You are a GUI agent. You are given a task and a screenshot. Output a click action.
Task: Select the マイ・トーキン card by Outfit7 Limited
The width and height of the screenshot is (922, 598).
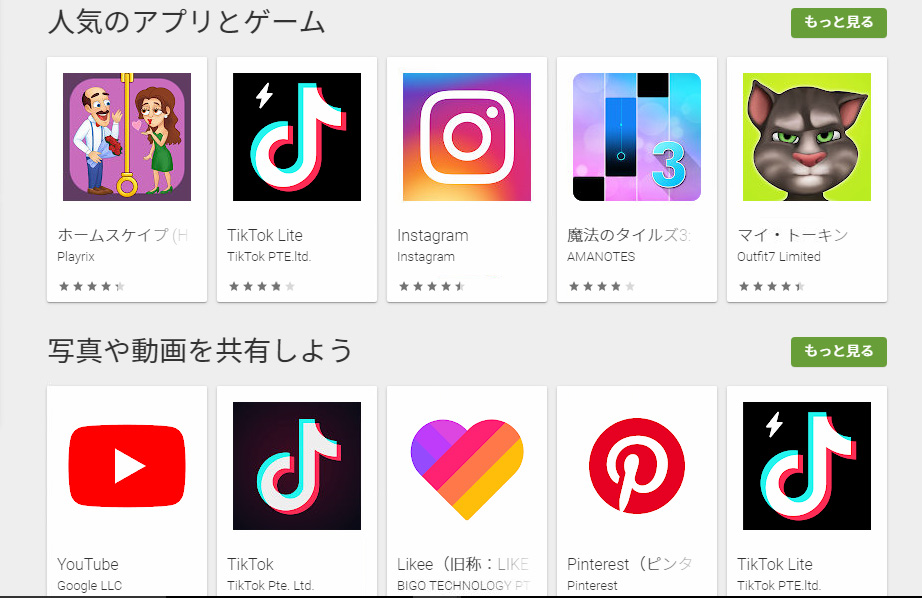coord(807,137)
